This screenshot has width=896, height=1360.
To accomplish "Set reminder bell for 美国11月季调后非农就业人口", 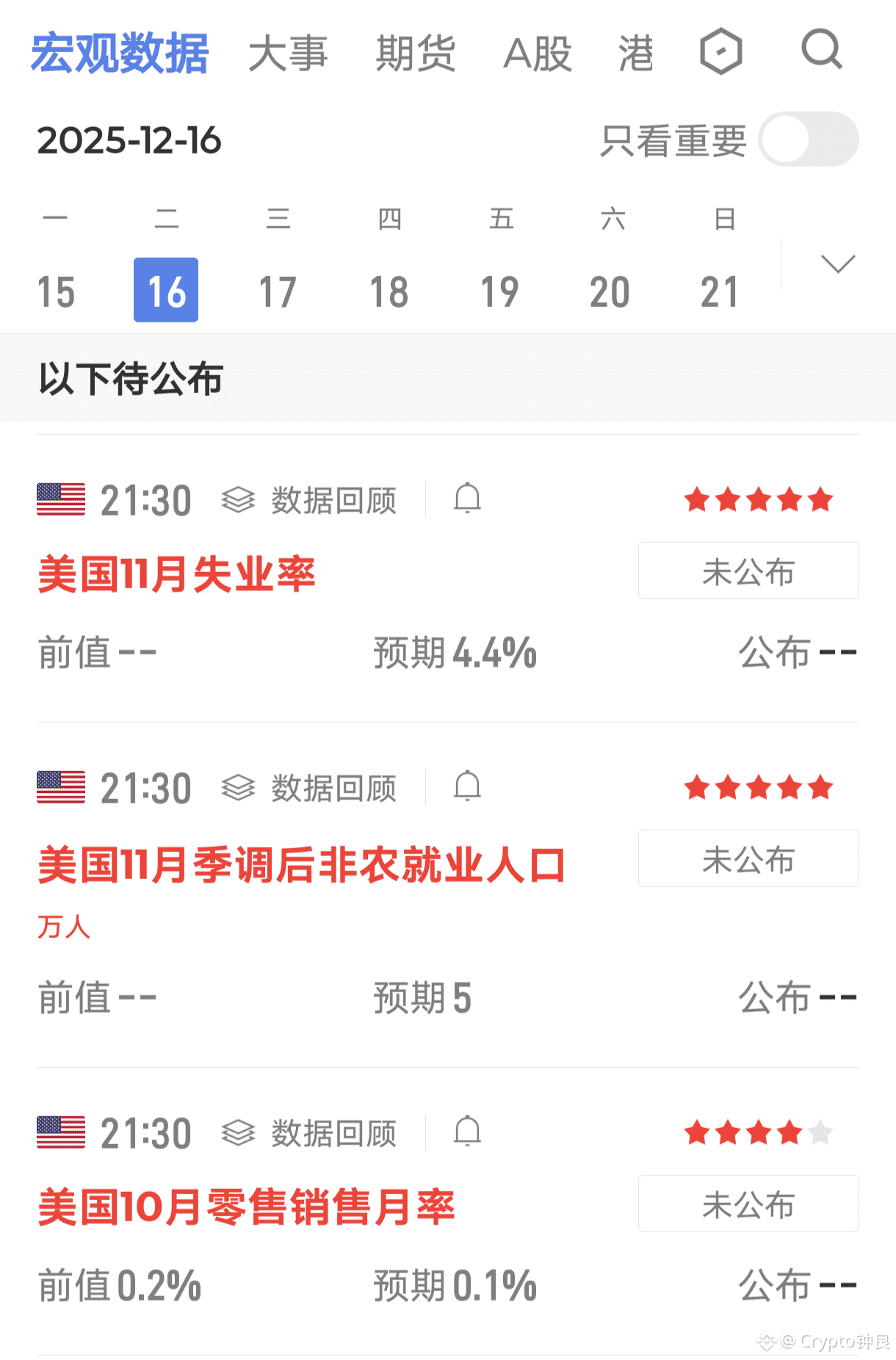I will click(467, 786).
